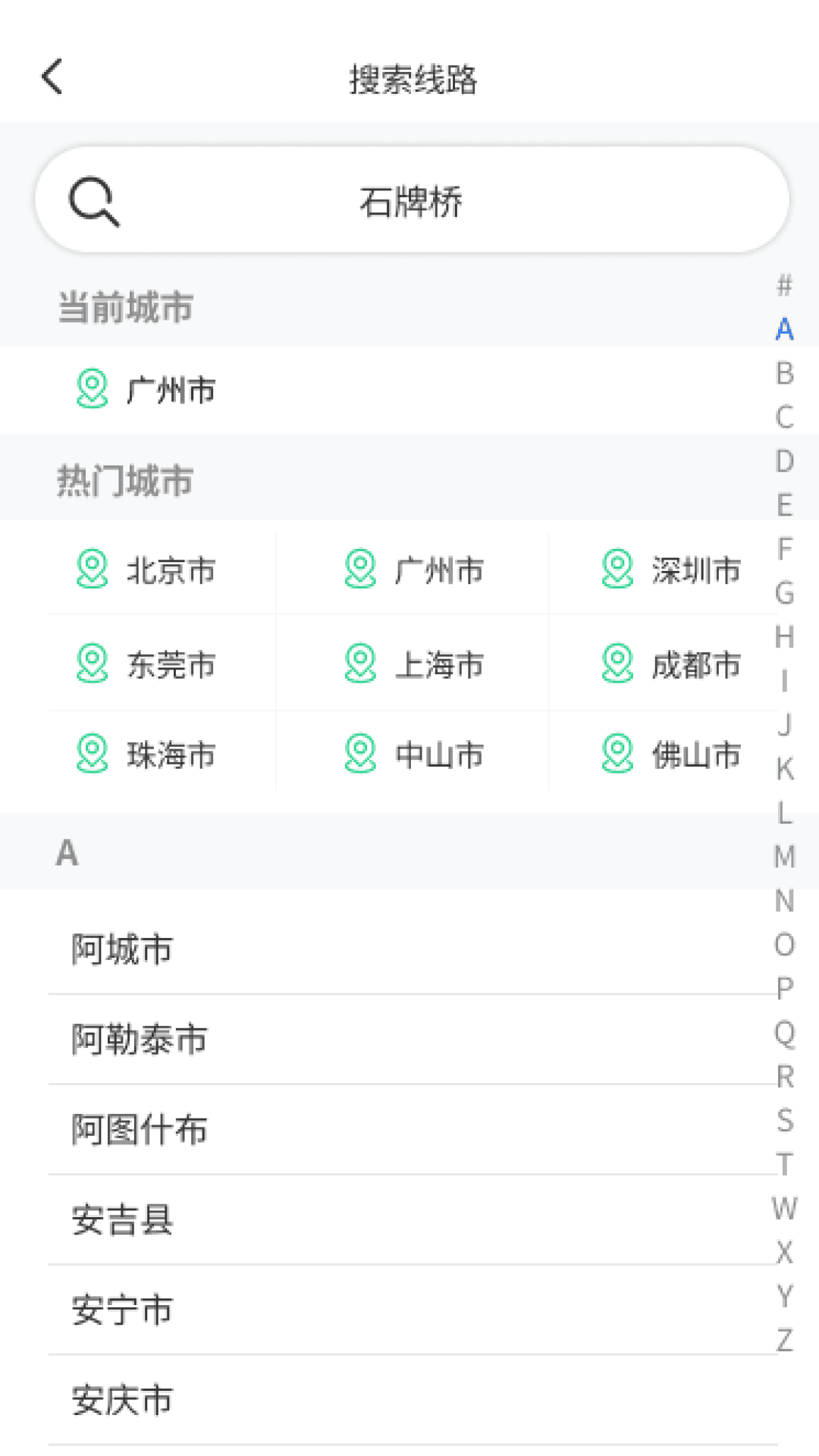Screen dimensions: 819x1456
Task: Jump to the # symbol in index
Action: click(x=782, y=287)
